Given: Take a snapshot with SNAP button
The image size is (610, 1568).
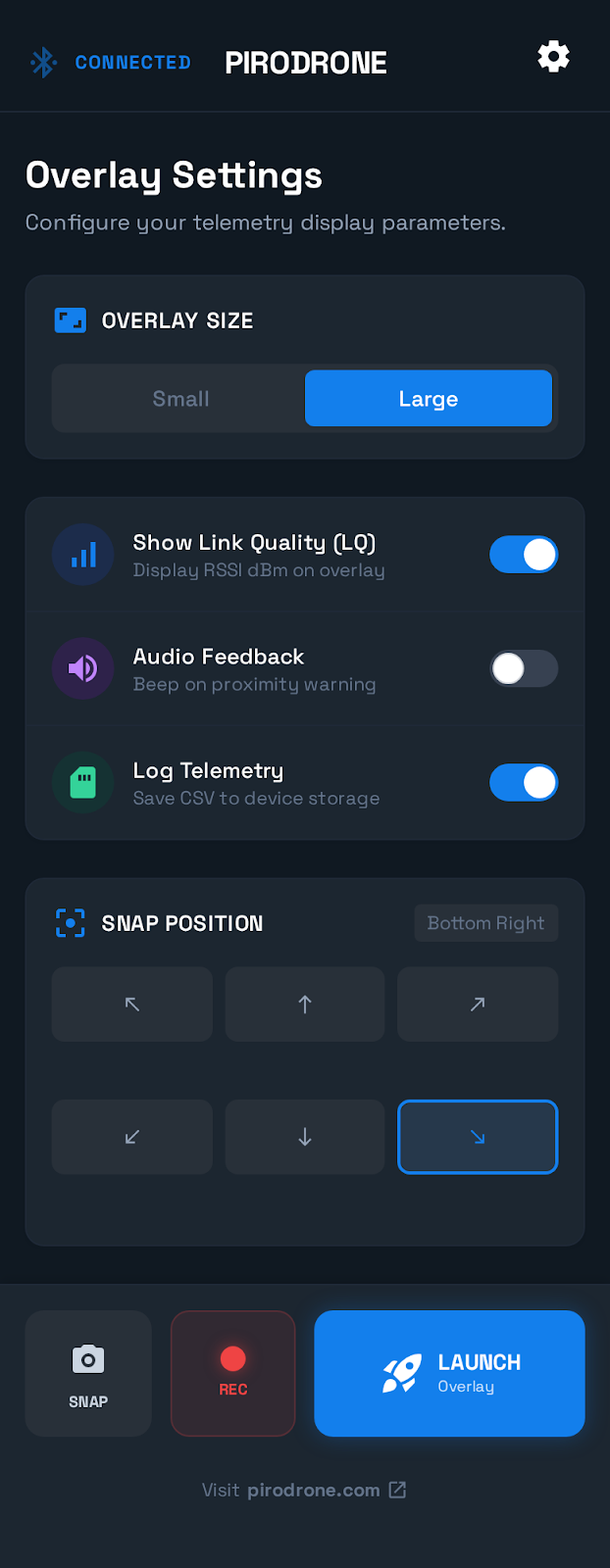Looking at the screenshot, I should [88, 1374].
